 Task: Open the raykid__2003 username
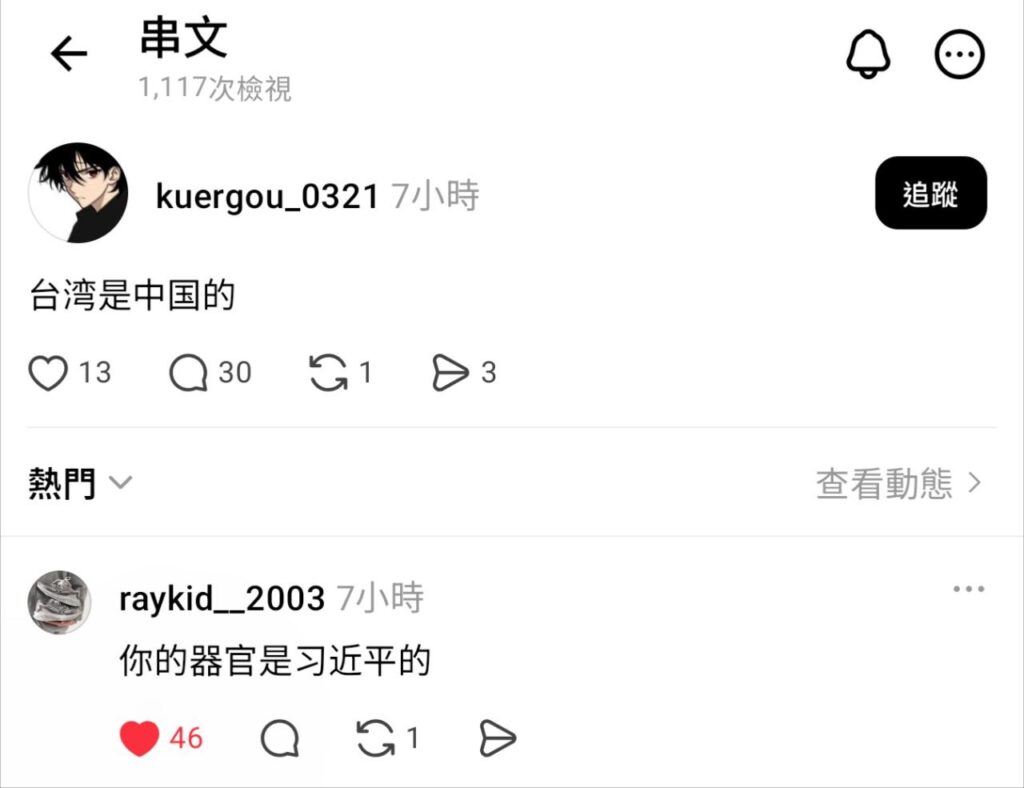pyautogui.click(x=222, y=598)
